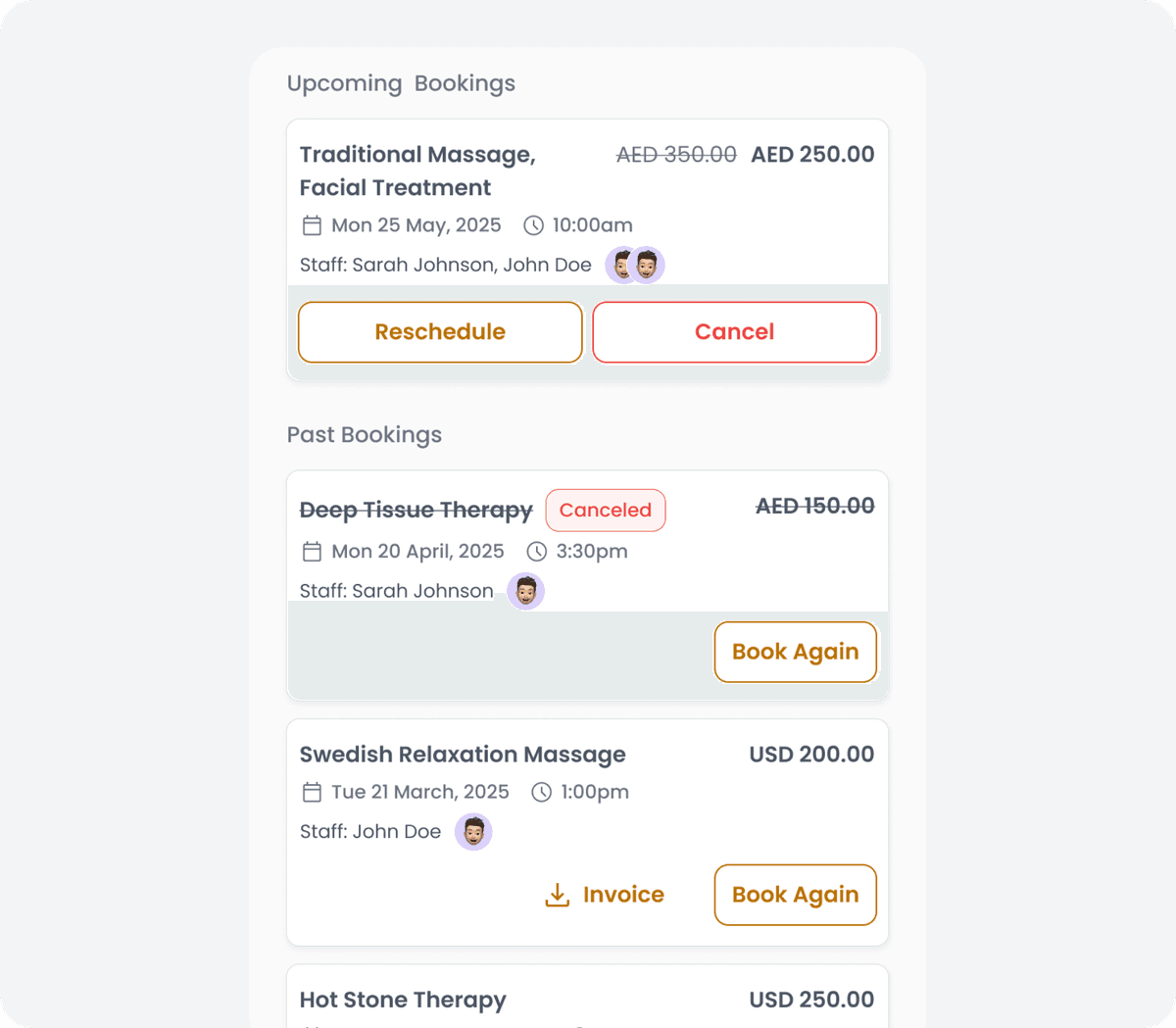Book Deep Tissue Therapy again

795,652
